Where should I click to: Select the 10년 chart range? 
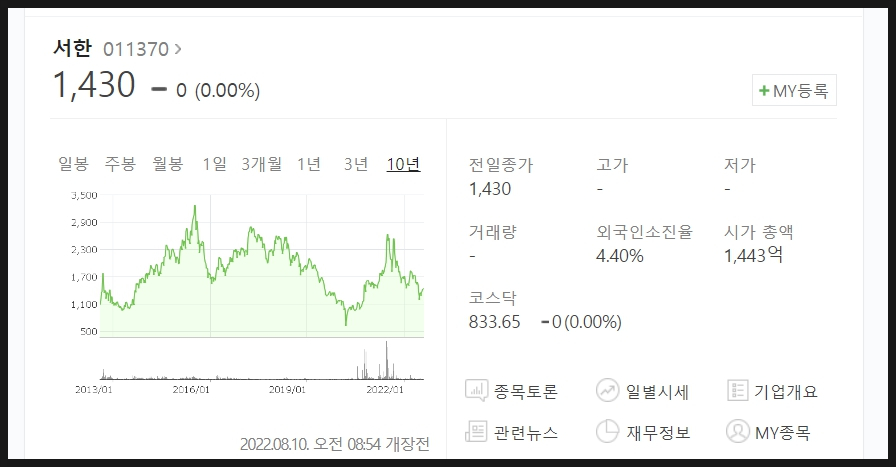[403, 165]
